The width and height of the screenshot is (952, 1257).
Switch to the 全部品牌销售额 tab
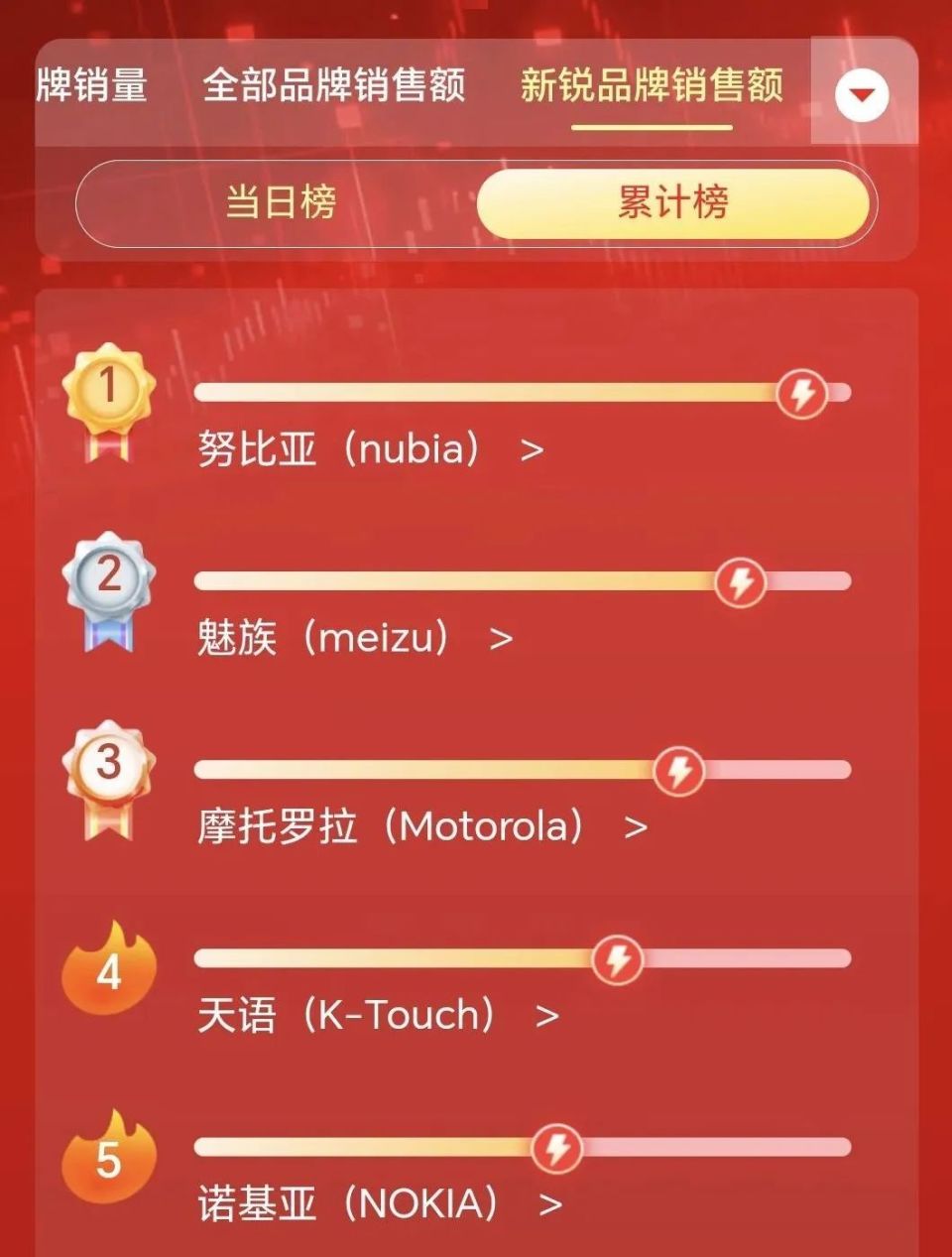335,87
